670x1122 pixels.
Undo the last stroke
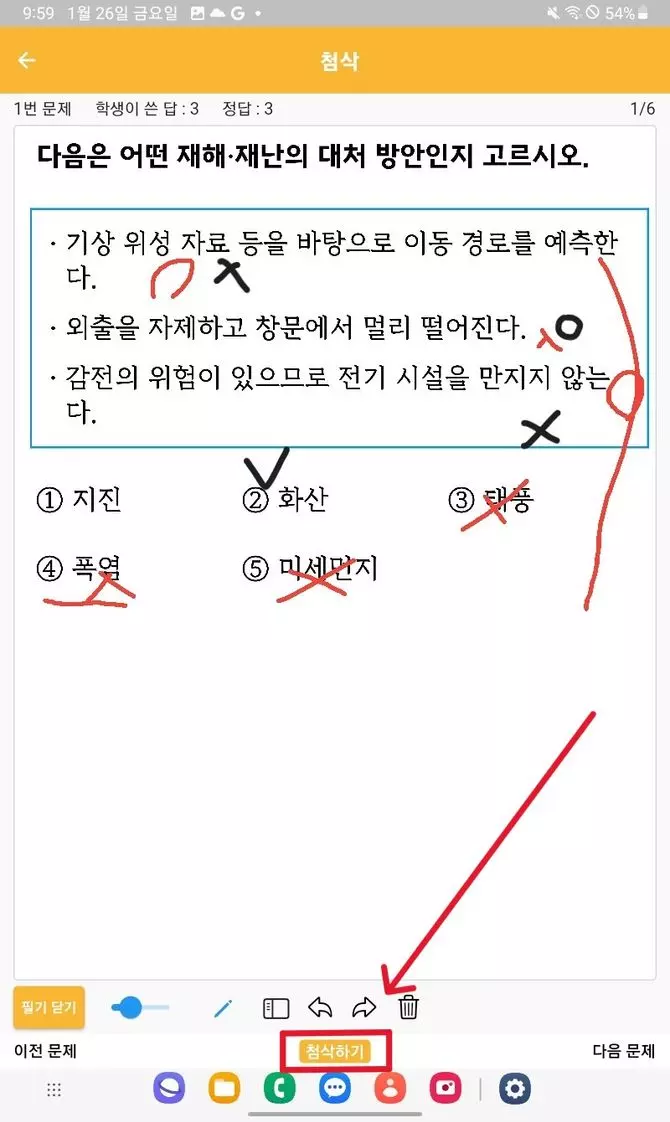[320, 1008]
